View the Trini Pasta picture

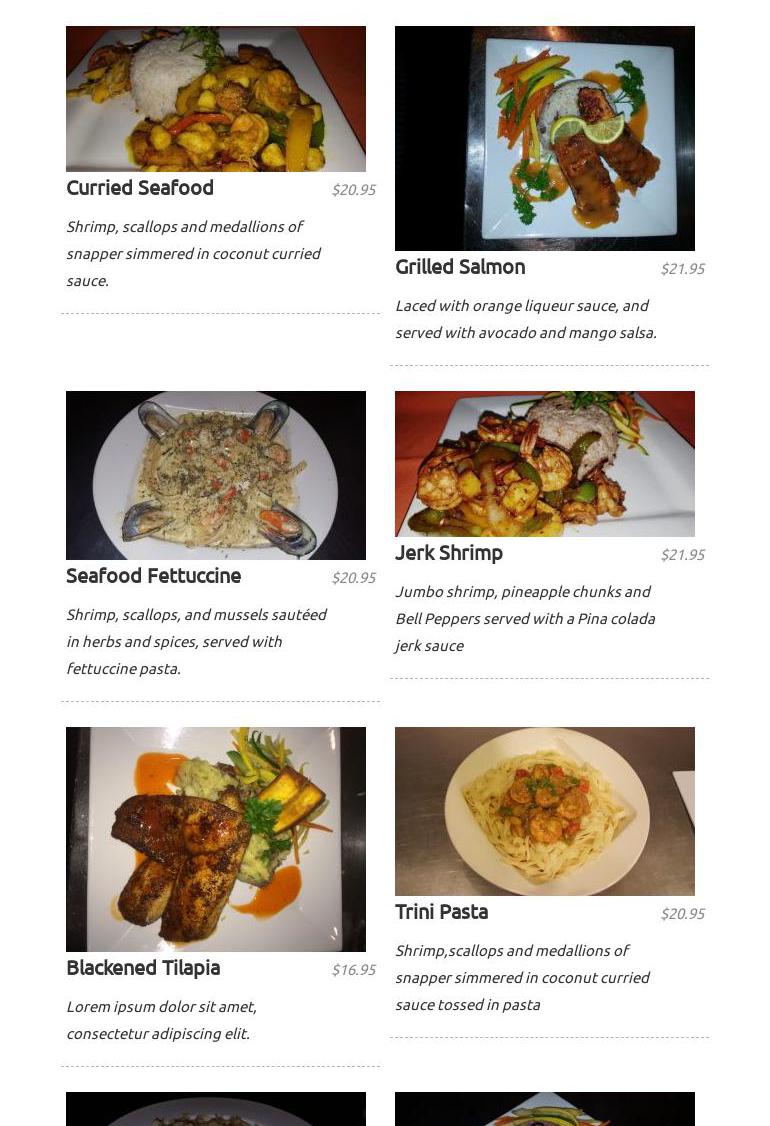pyautogui.click(x=544, y=811)
